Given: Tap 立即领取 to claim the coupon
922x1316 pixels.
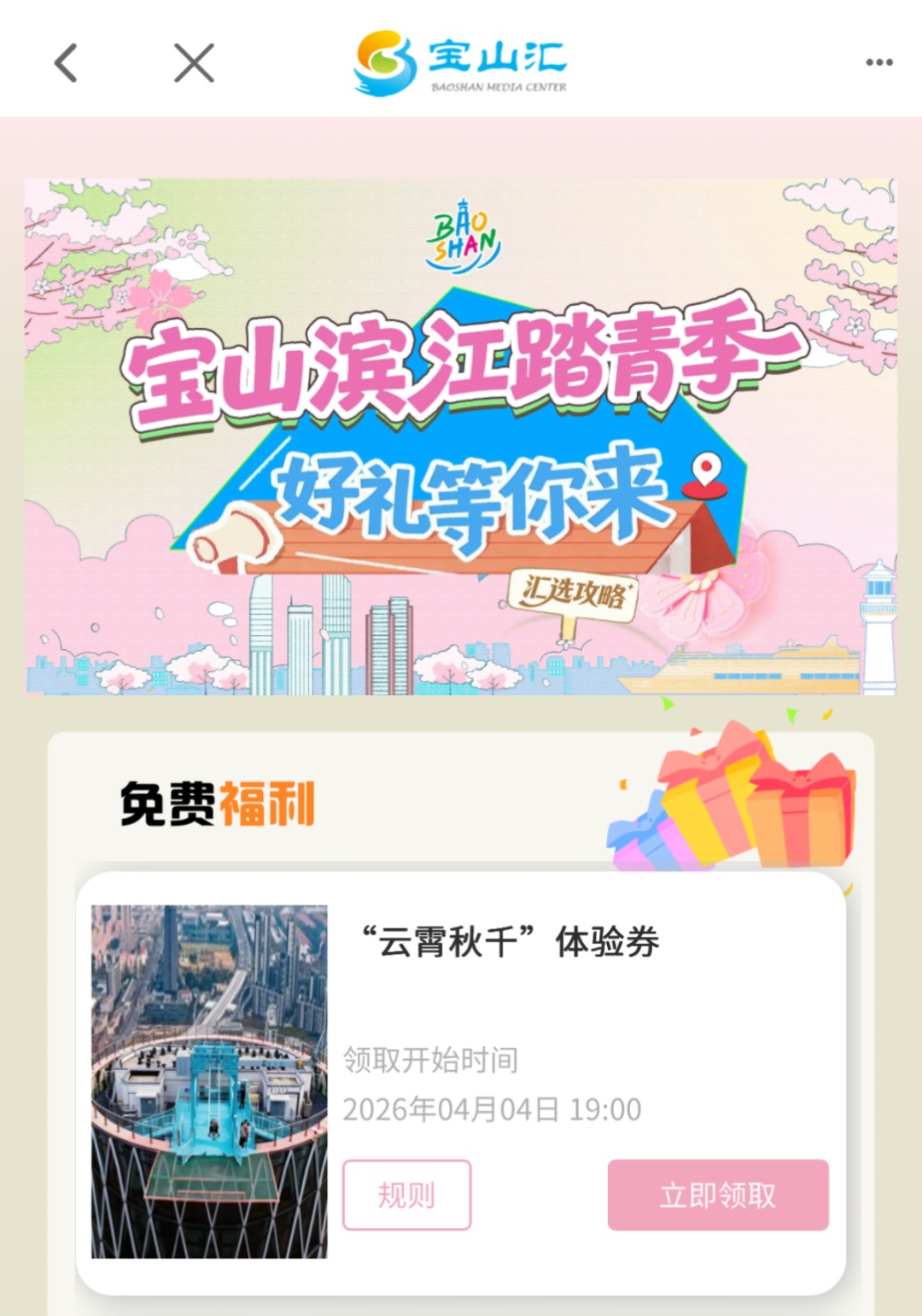Looking at the screenshot, I should [718, 1195].
